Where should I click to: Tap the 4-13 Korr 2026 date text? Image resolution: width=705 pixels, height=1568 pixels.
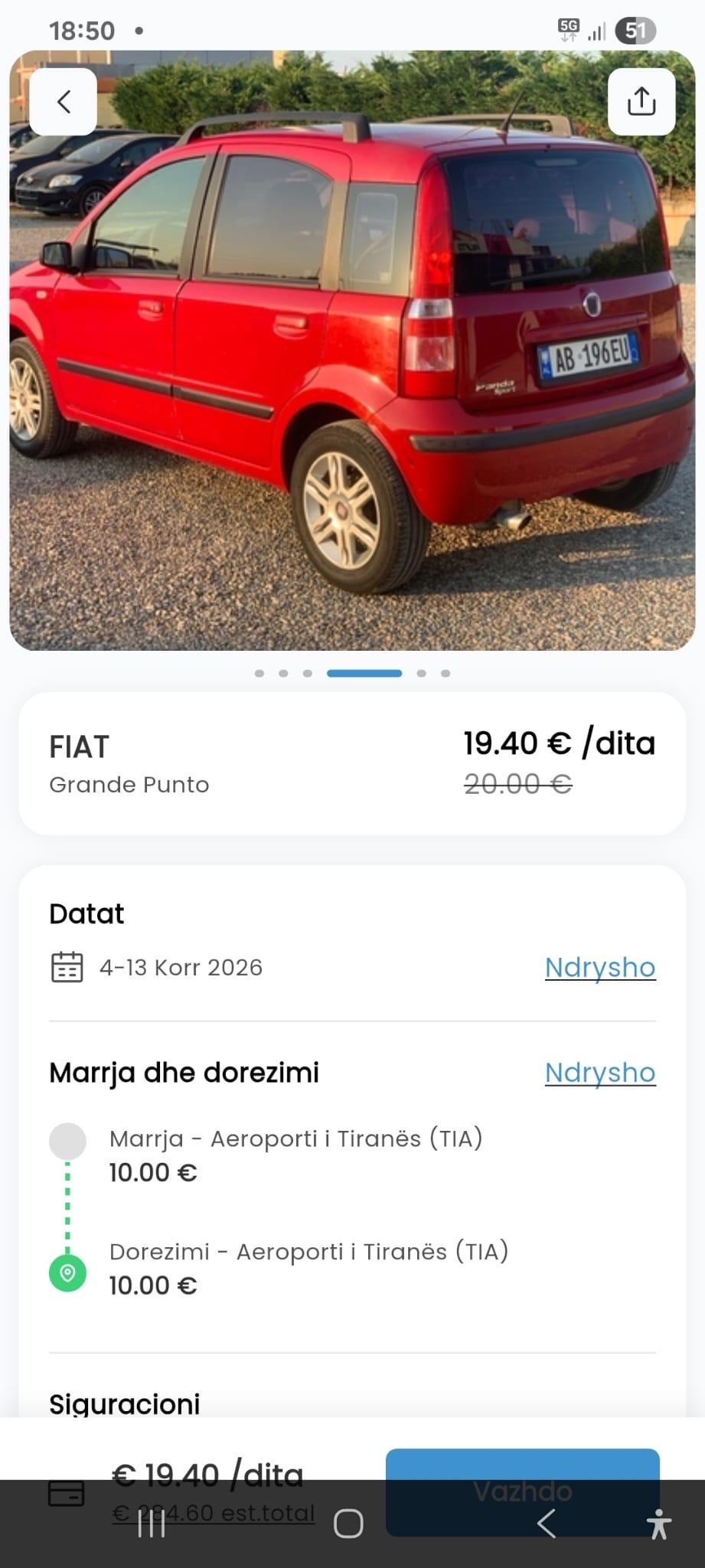(181, 967)
